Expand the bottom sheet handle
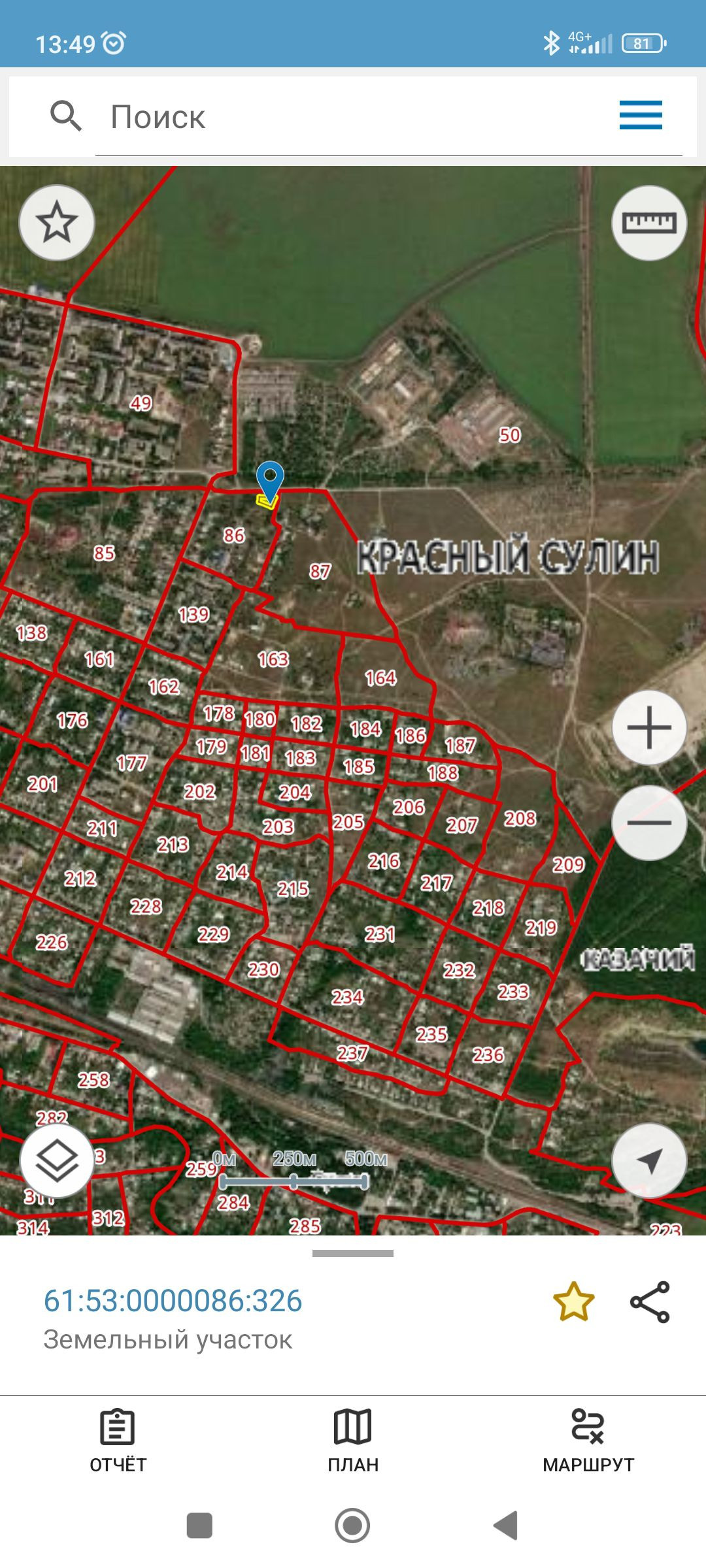This screenshot has width=706, height=1568. tap(353, 1253)
